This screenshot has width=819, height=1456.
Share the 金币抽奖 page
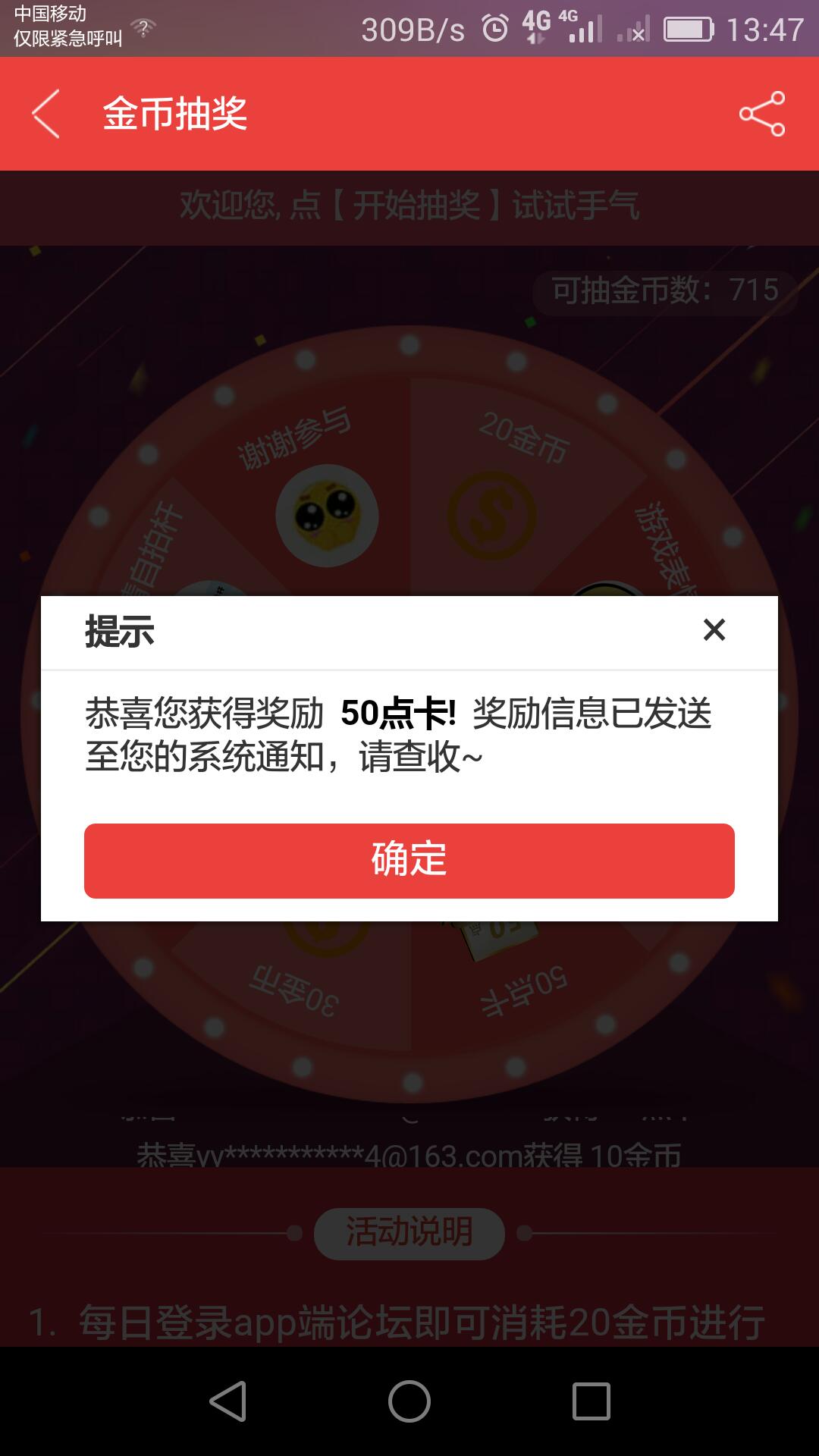tap(761, 114)
